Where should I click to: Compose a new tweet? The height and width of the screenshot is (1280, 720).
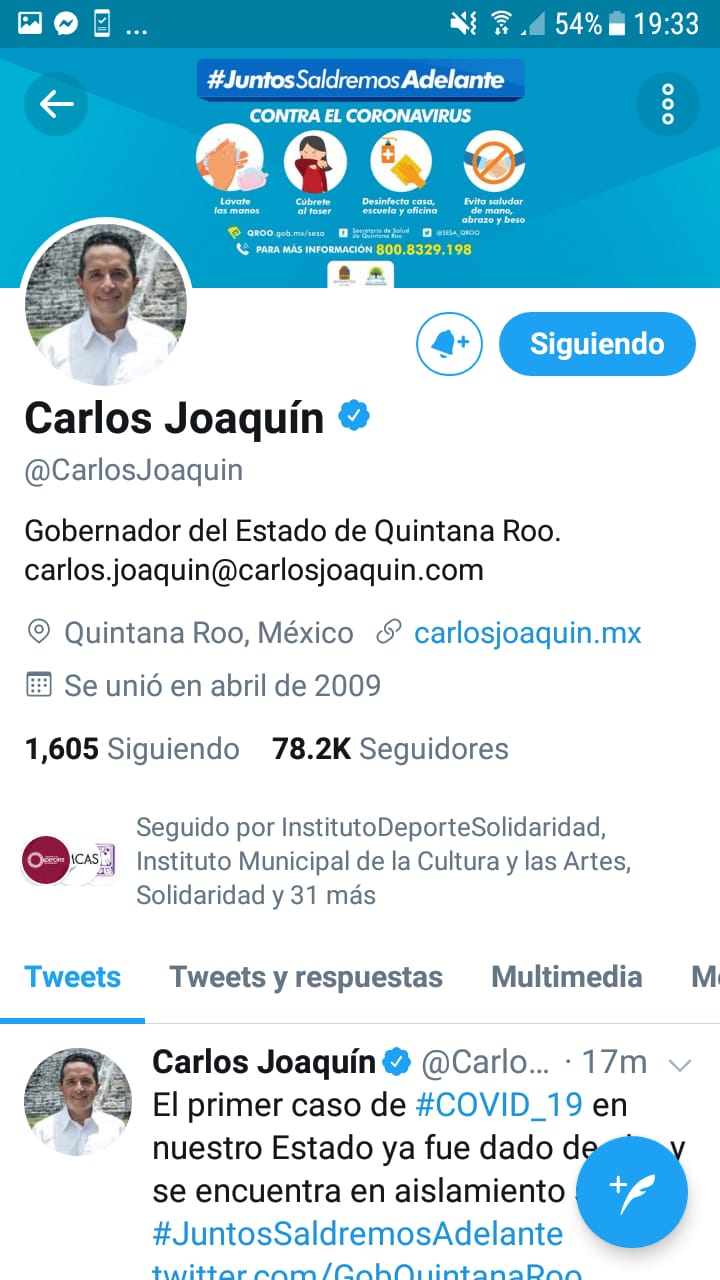(631, 1192)
